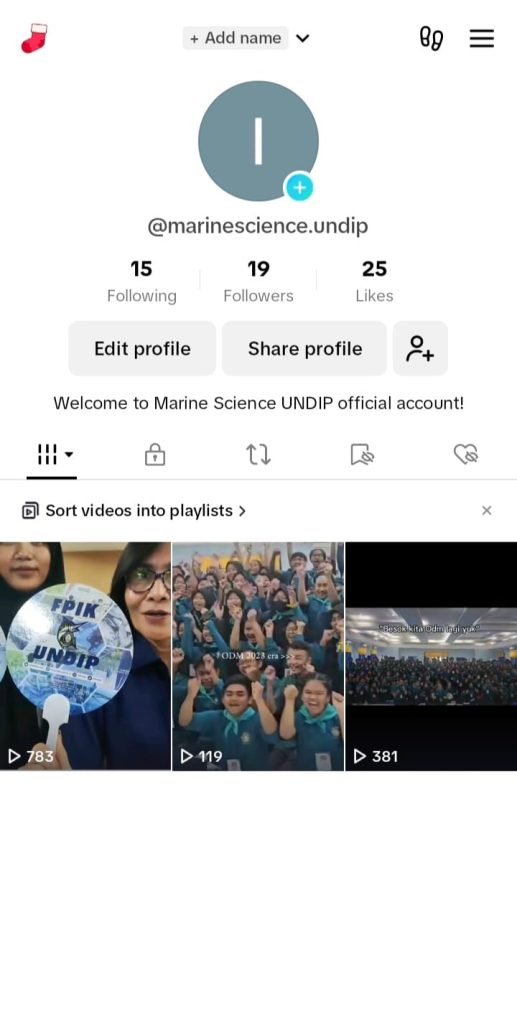Switch to the liked videos heart tab

[x=466, y=454]
